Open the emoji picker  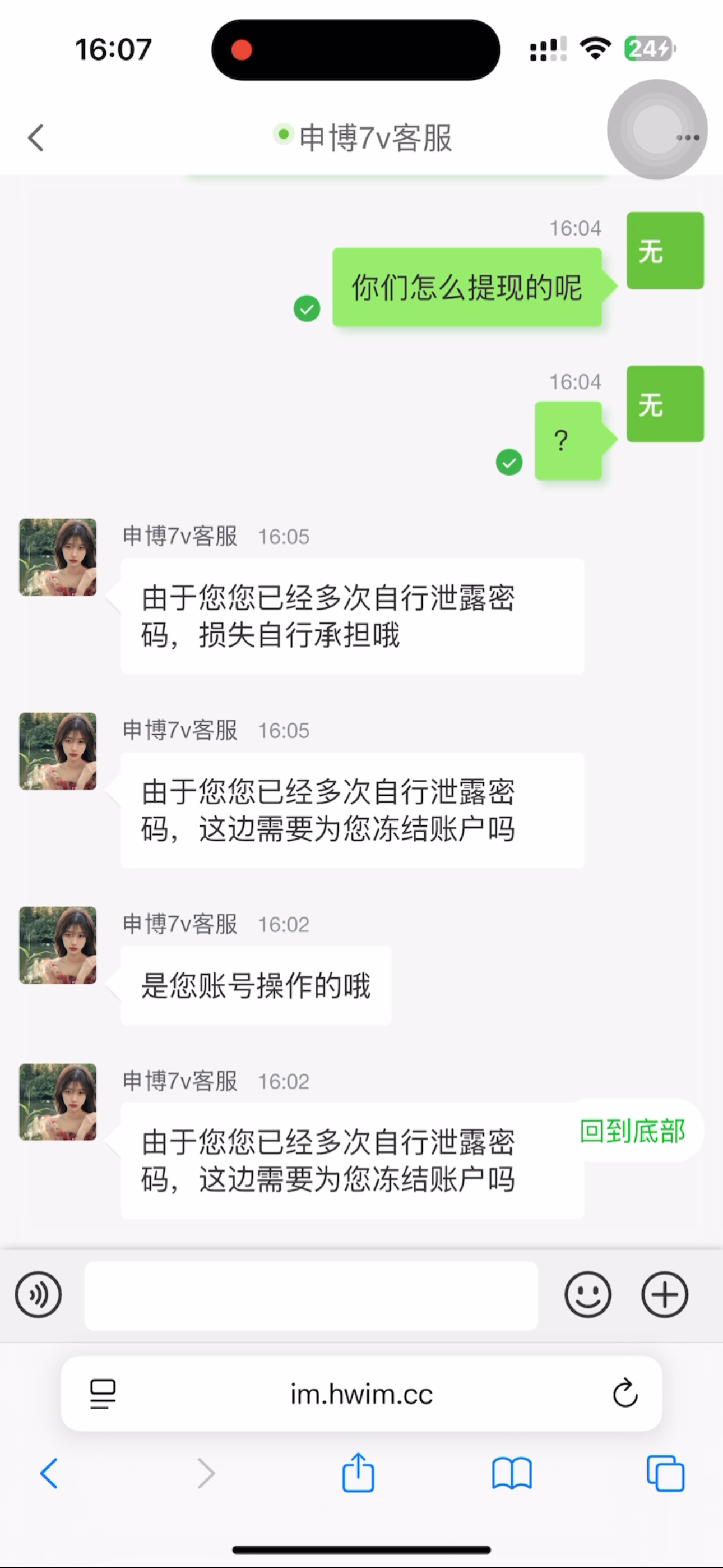pos(587,1294)
